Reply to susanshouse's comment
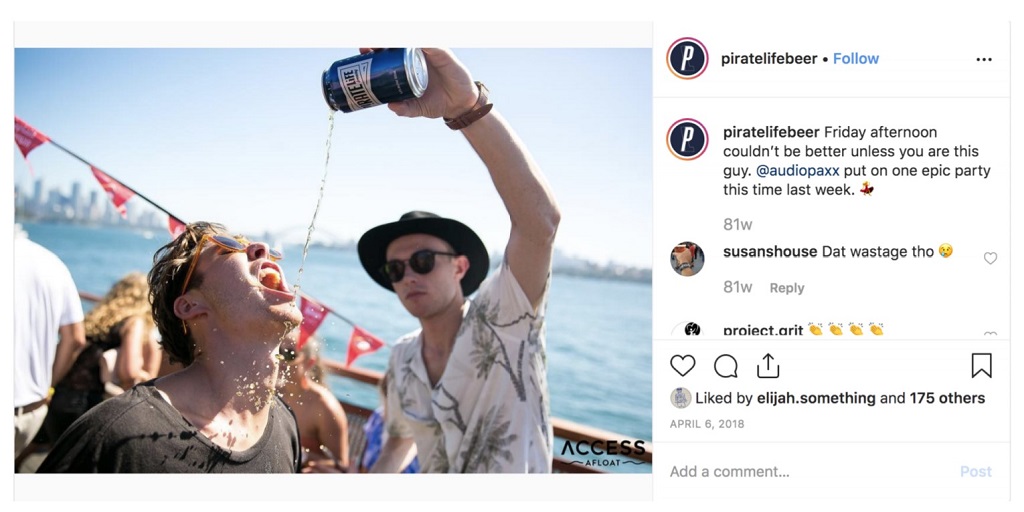This screenshot has height=512, width=1024. click(x=786, y=288)
